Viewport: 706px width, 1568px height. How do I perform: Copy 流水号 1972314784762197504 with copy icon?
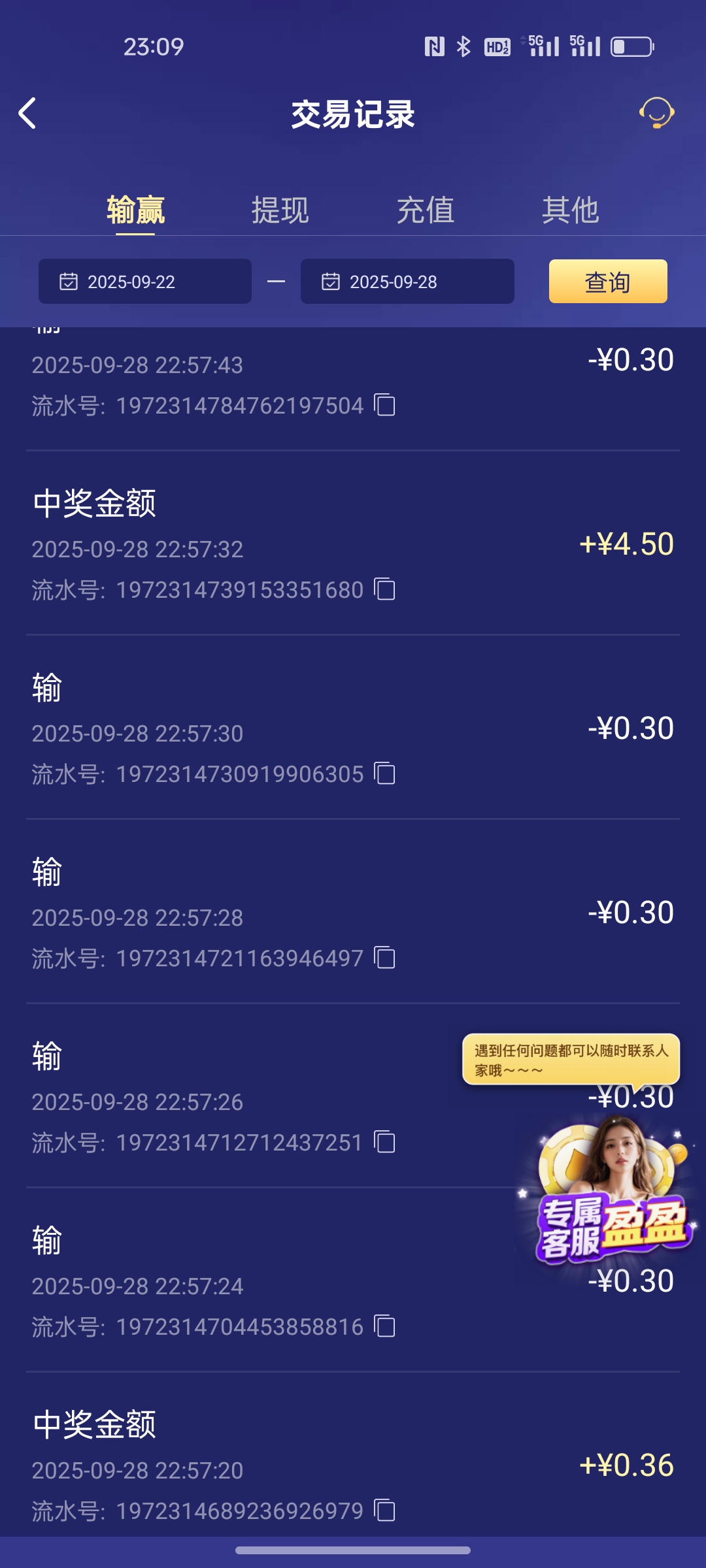point(385,405)
